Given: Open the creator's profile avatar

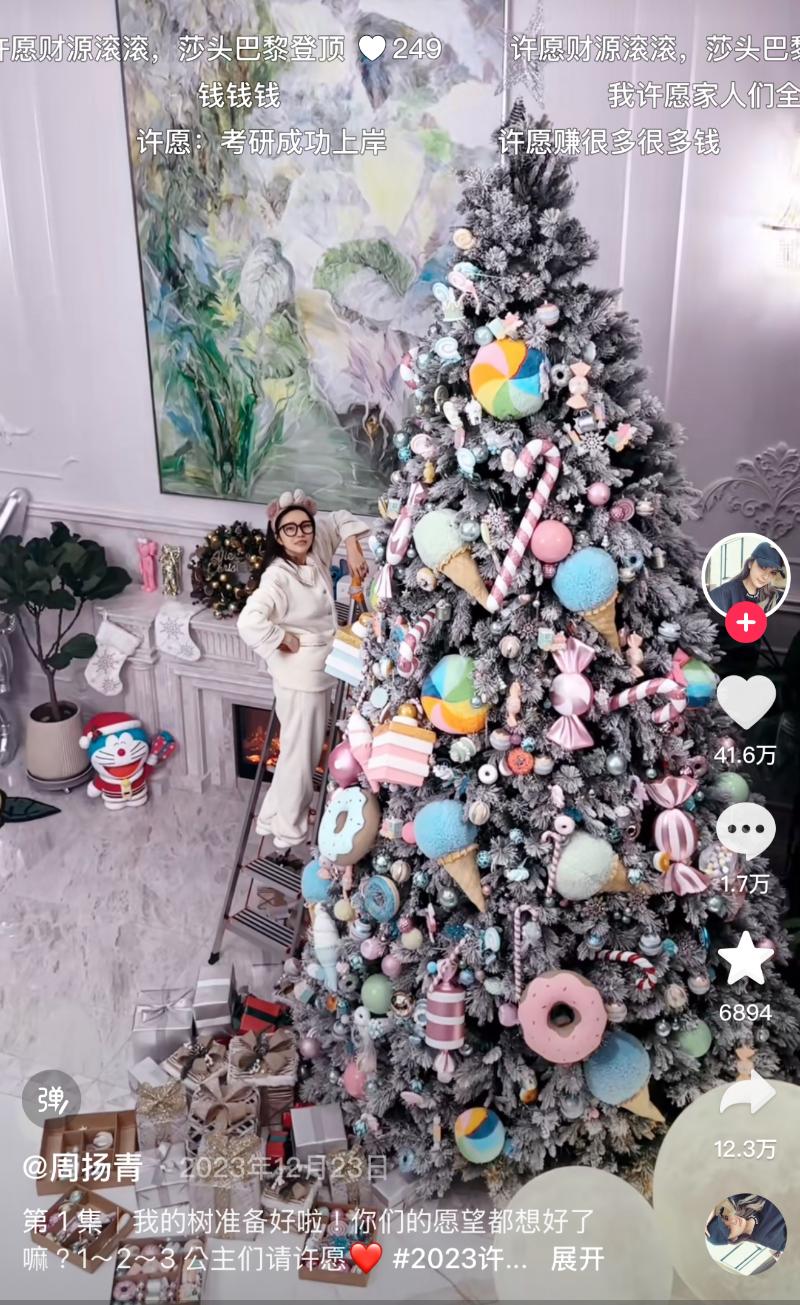Looking at the screenshot, I should [745, 575].
